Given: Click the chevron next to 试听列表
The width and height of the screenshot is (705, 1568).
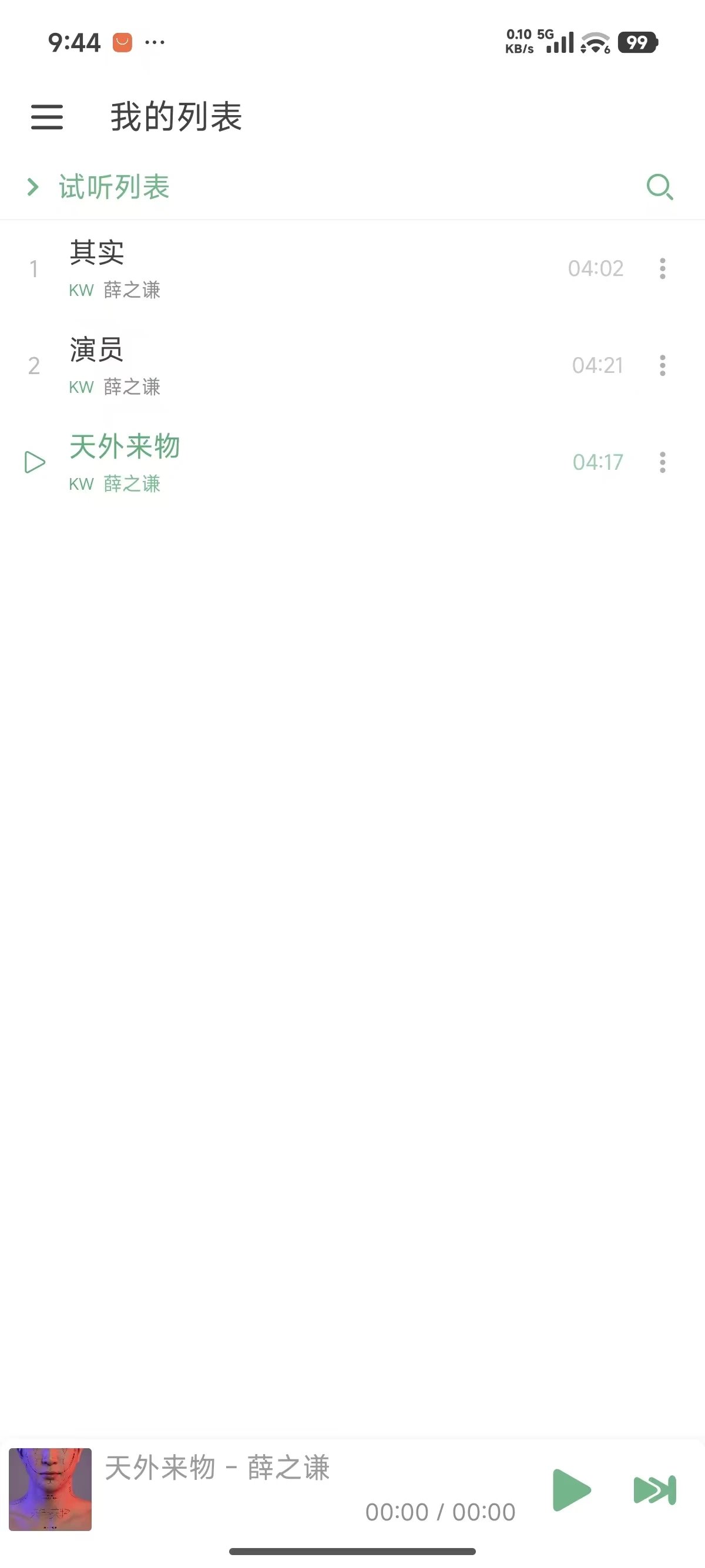Looking at the screenshot, I should (x=32, y=187).
